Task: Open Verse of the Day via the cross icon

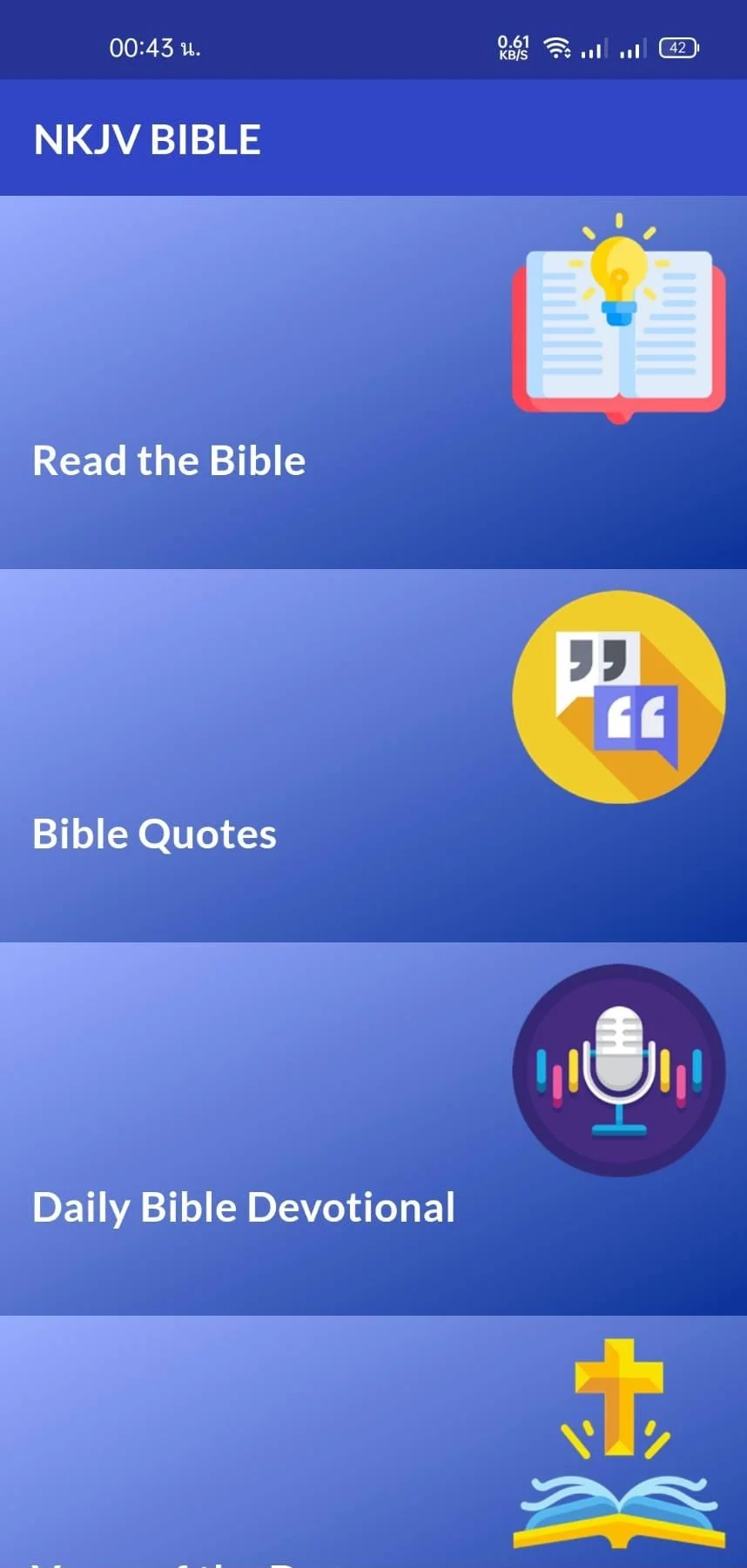Action: point(618,1427)
